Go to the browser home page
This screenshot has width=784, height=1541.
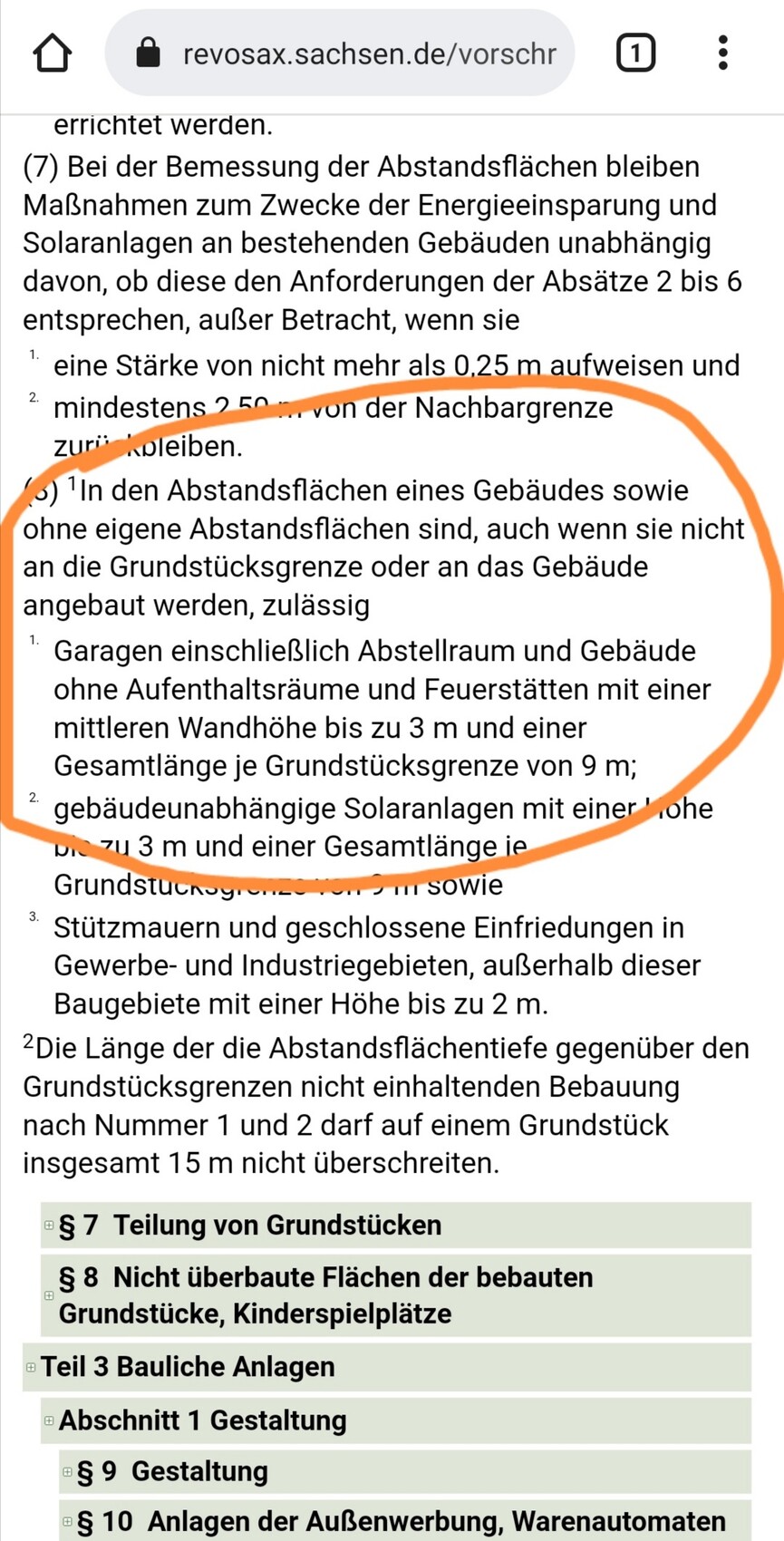(x=52, y=53)
